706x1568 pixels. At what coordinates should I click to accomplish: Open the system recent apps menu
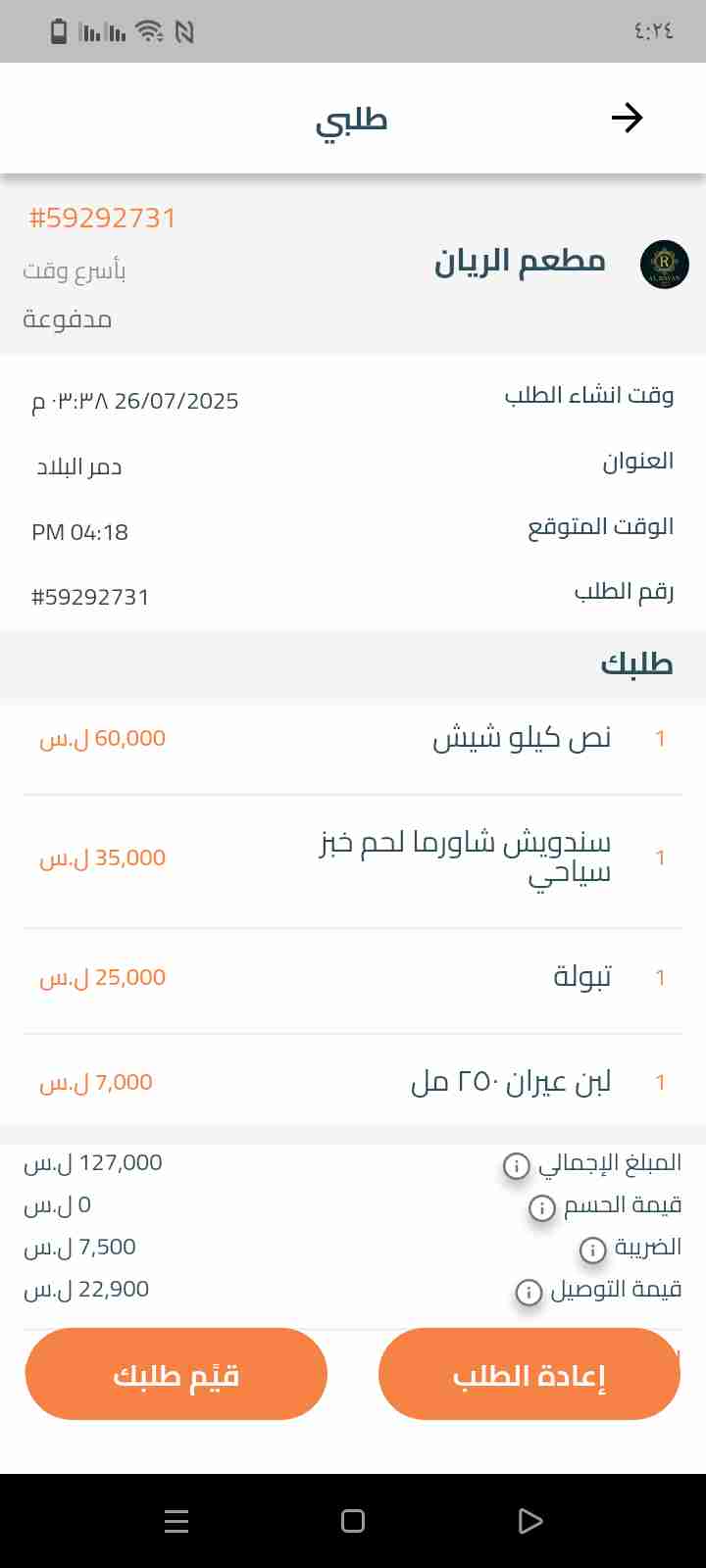176,1521
